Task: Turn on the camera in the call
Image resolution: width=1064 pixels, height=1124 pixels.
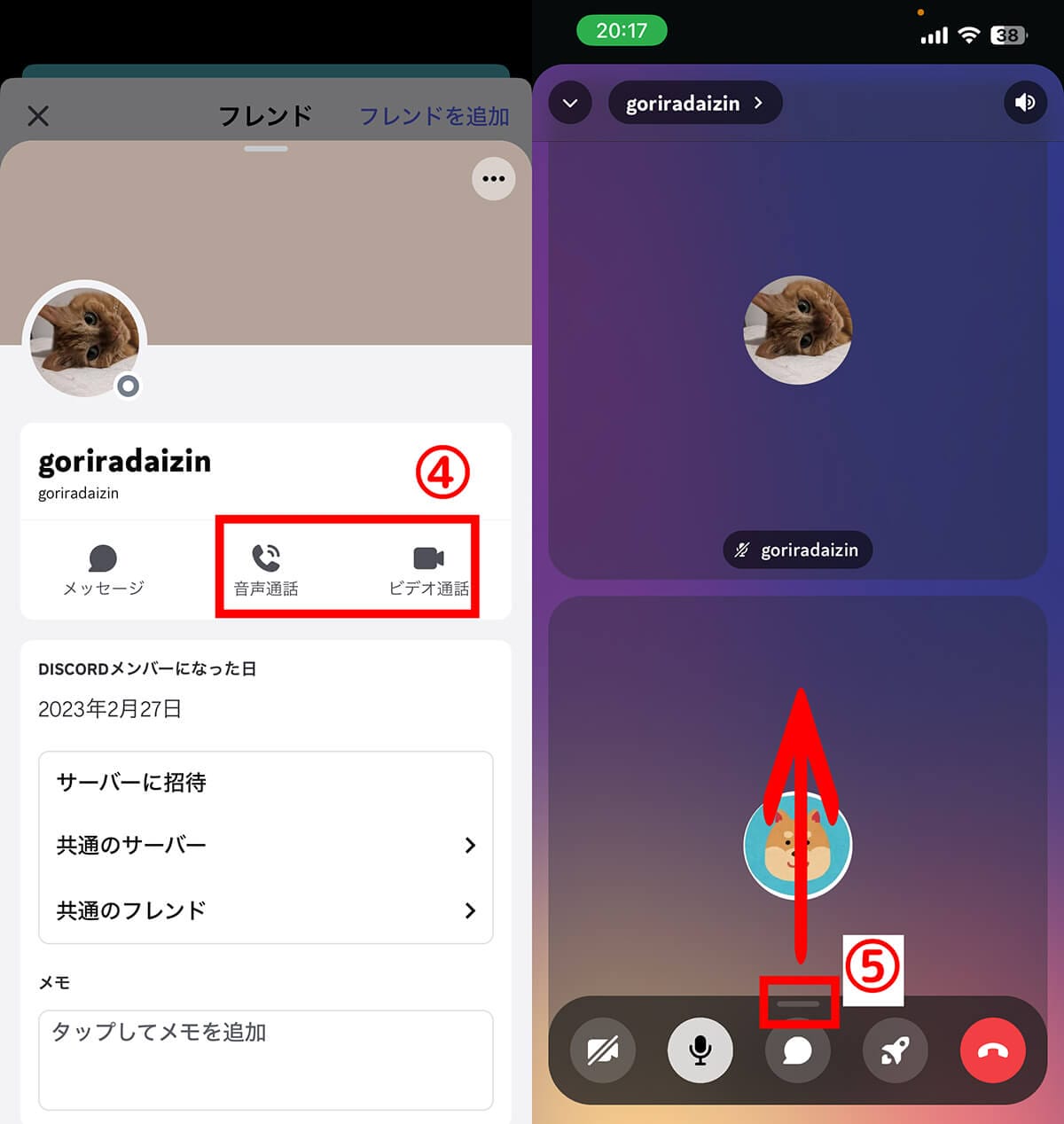Action: [603, 1050]
